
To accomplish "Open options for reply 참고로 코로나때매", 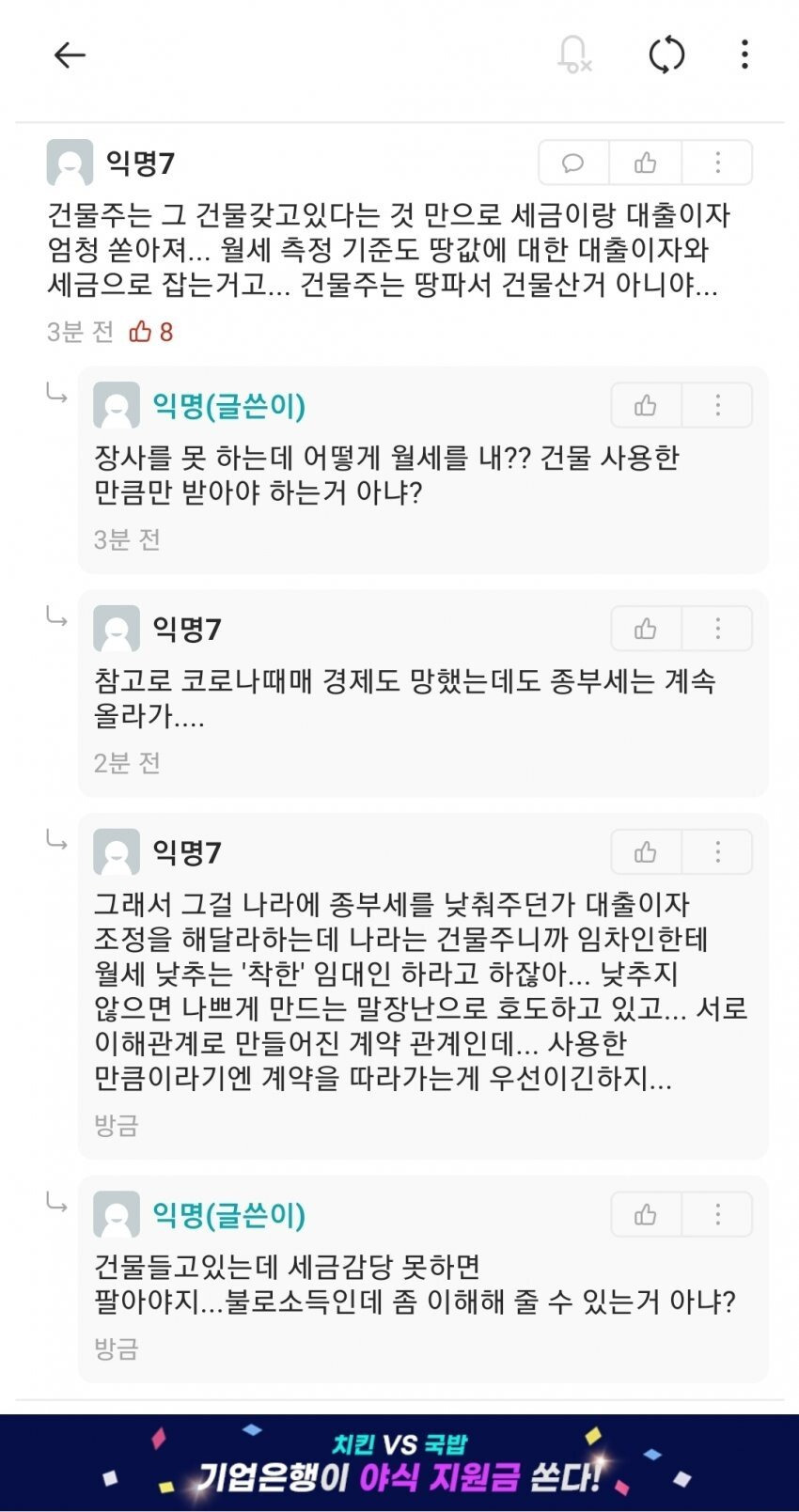I will pyautogui.click(x=717, y=629).
